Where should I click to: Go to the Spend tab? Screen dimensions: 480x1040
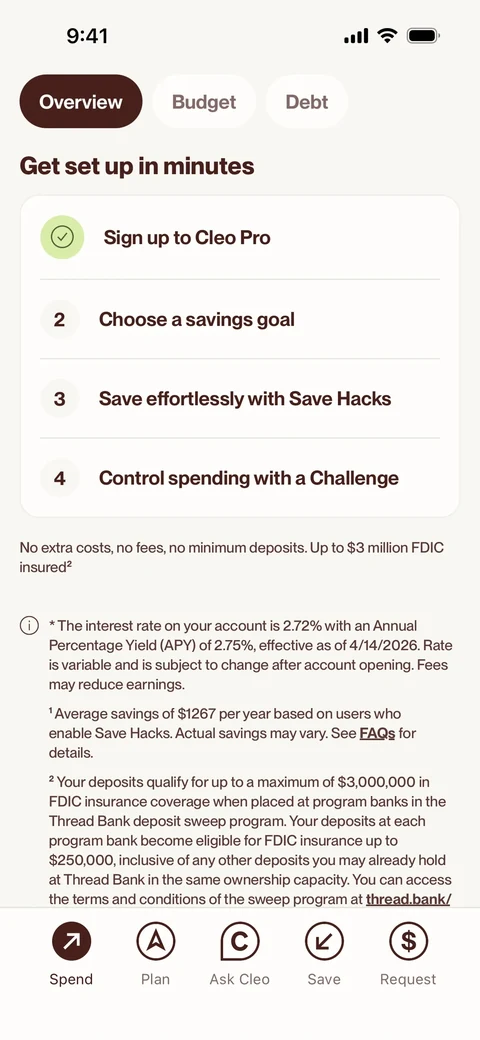71,954
